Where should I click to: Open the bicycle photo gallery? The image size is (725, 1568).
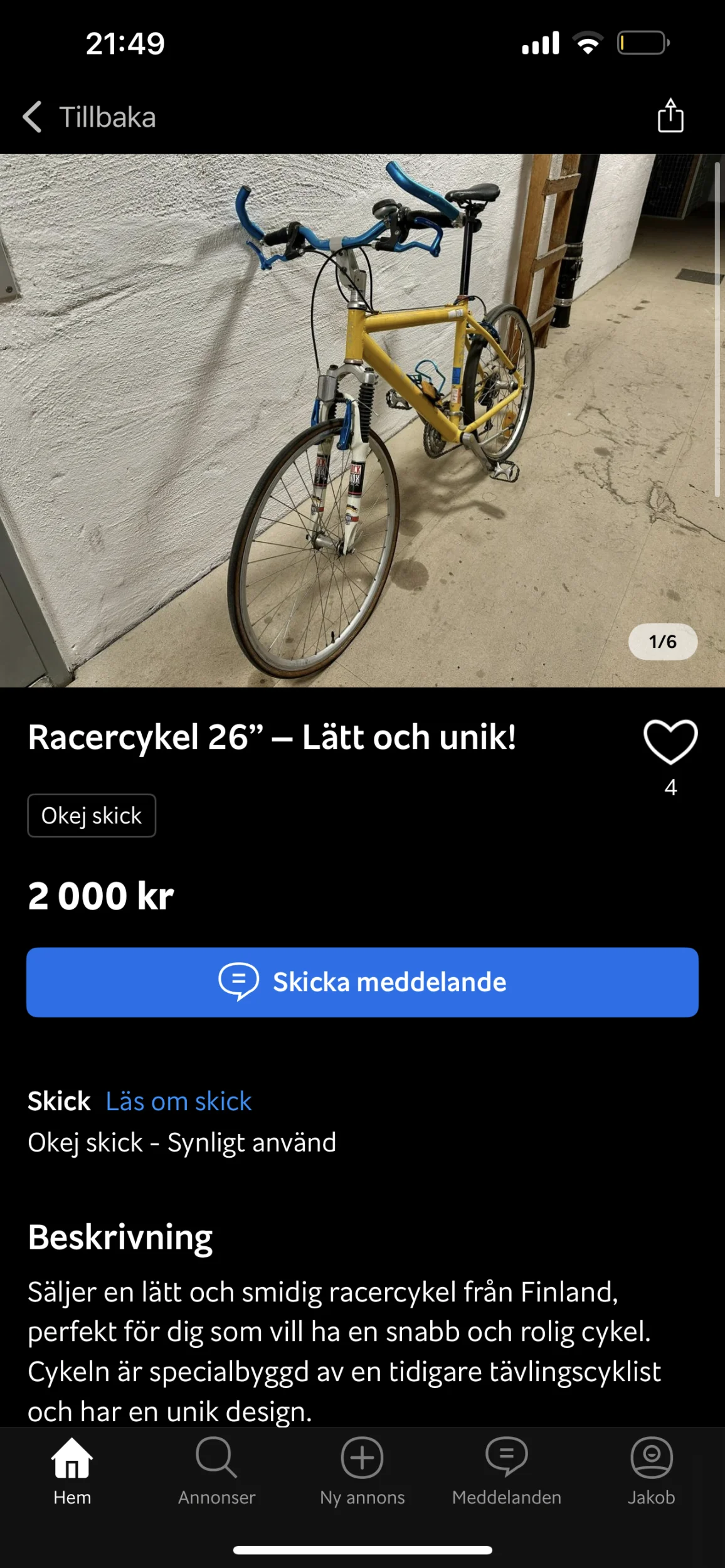coord(362,421)
